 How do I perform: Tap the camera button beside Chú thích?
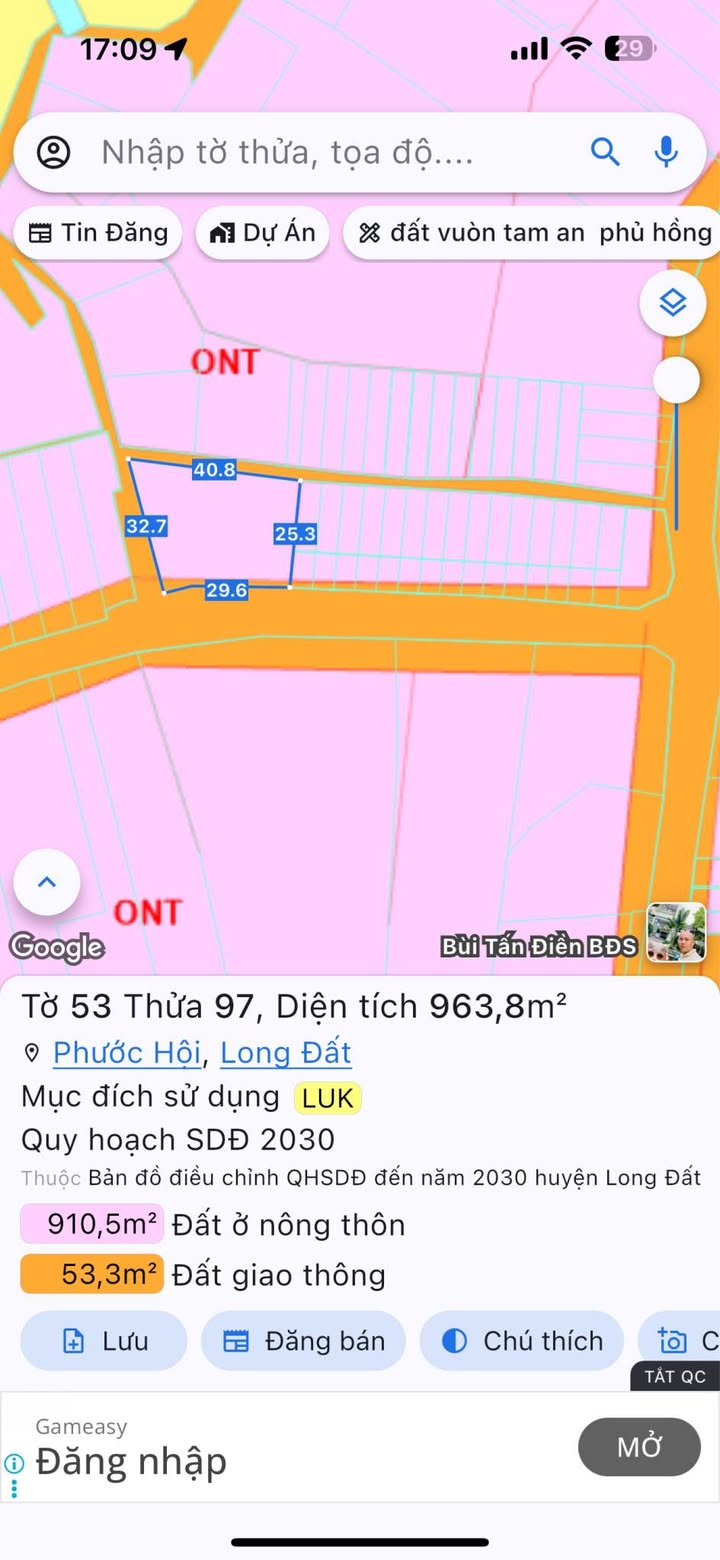tap(679, 1341)
